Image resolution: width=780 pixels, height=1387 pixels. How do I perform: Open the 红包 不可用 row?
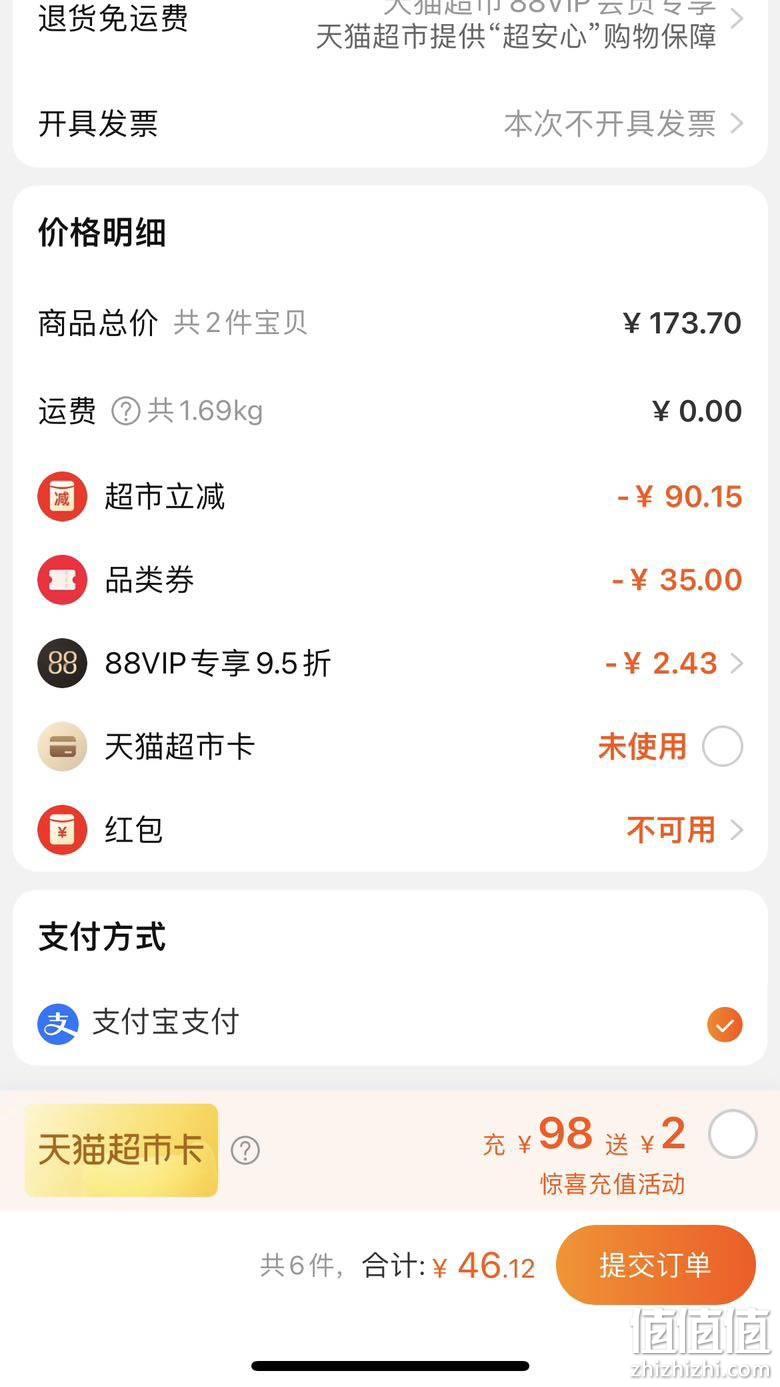(x=390, y=829)
